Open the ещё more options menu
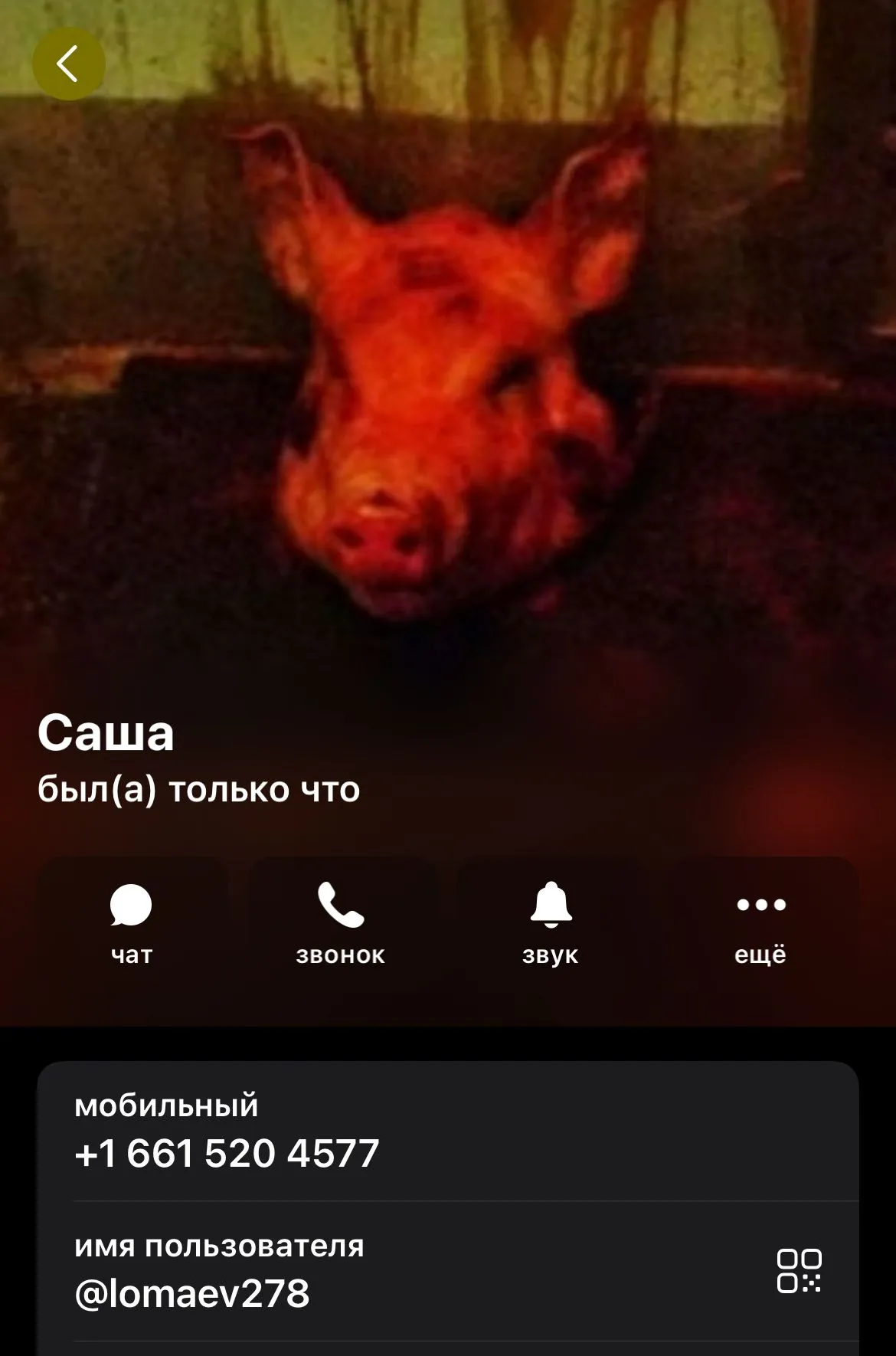Screen dimensions: 896x1356 [x=760, y=923]
